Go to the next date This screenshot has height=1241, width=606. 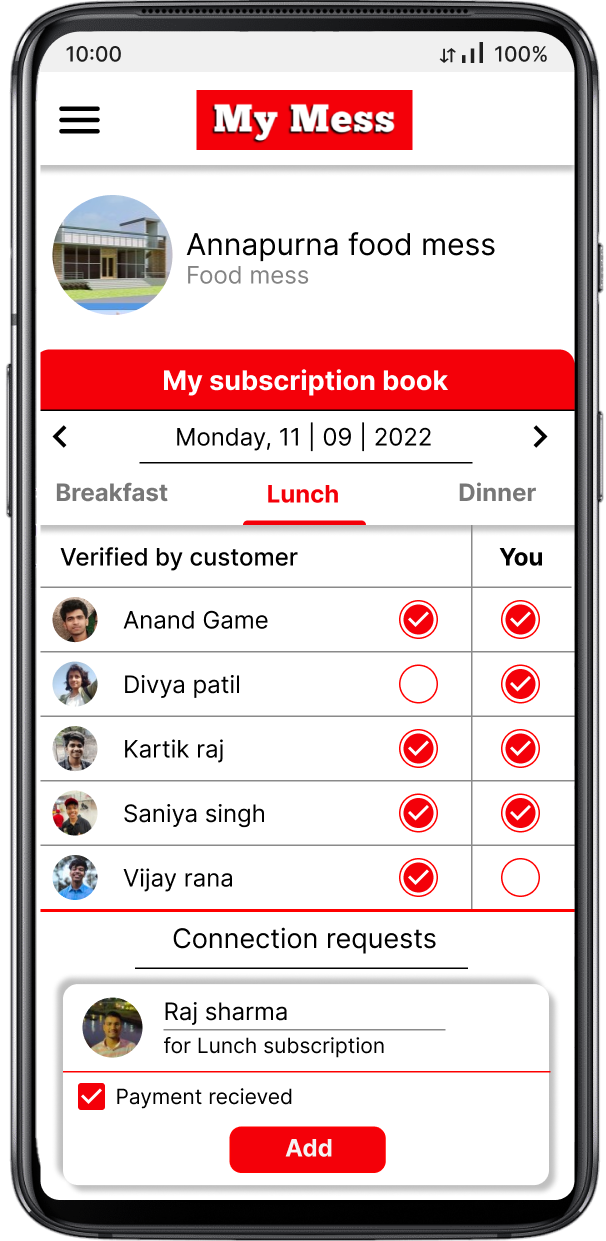540,437
